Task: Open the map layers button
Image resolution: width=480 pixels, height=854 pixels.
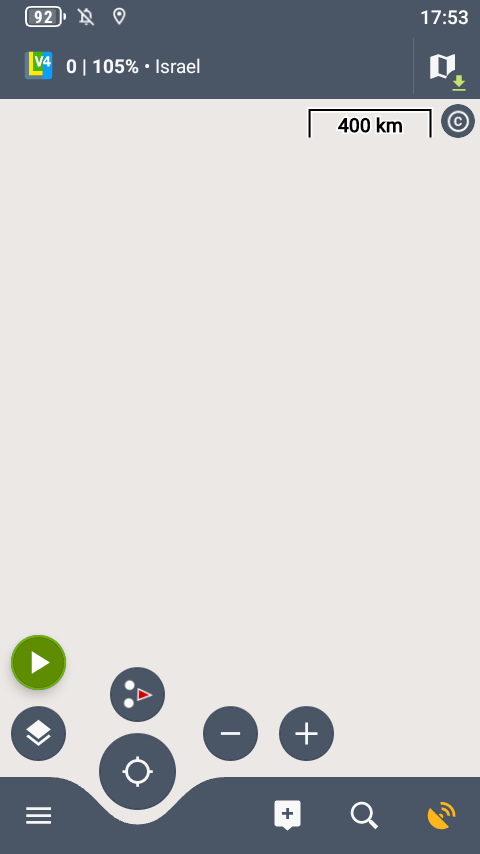Action: point(38,734)
